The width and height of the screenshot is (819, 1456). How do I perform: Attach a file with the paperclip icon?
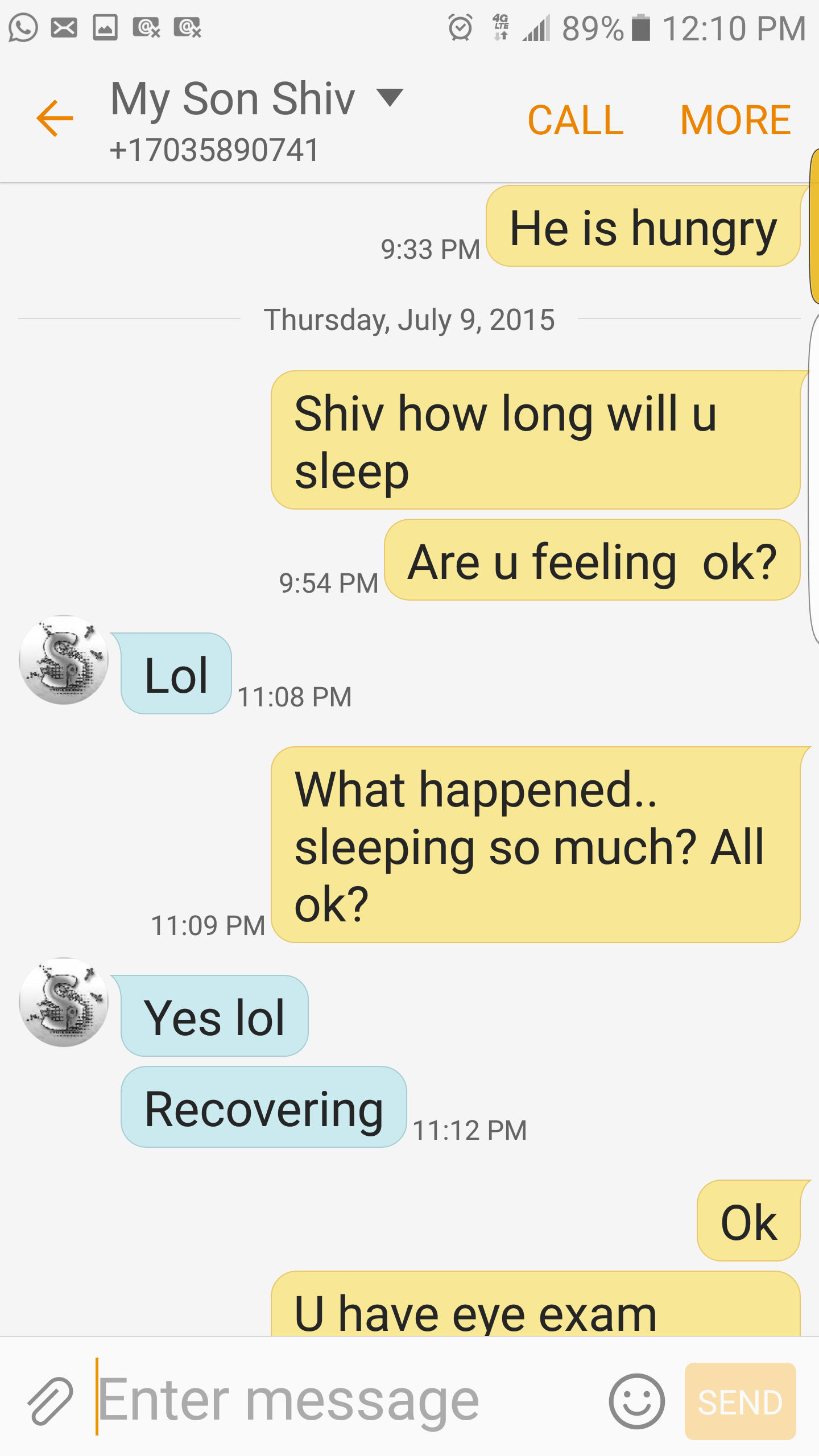pos(50,1401)
